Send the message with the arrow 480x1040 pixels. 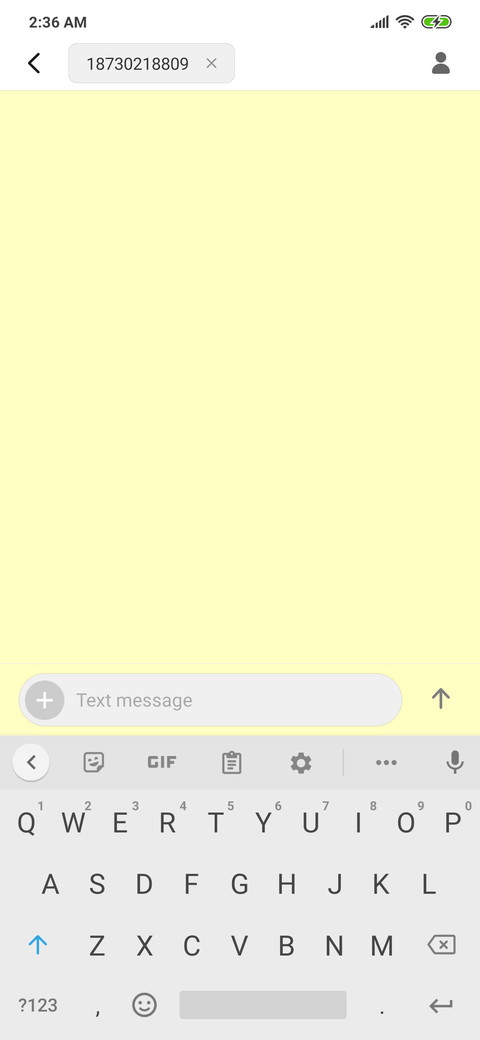(x=441, y=698)
